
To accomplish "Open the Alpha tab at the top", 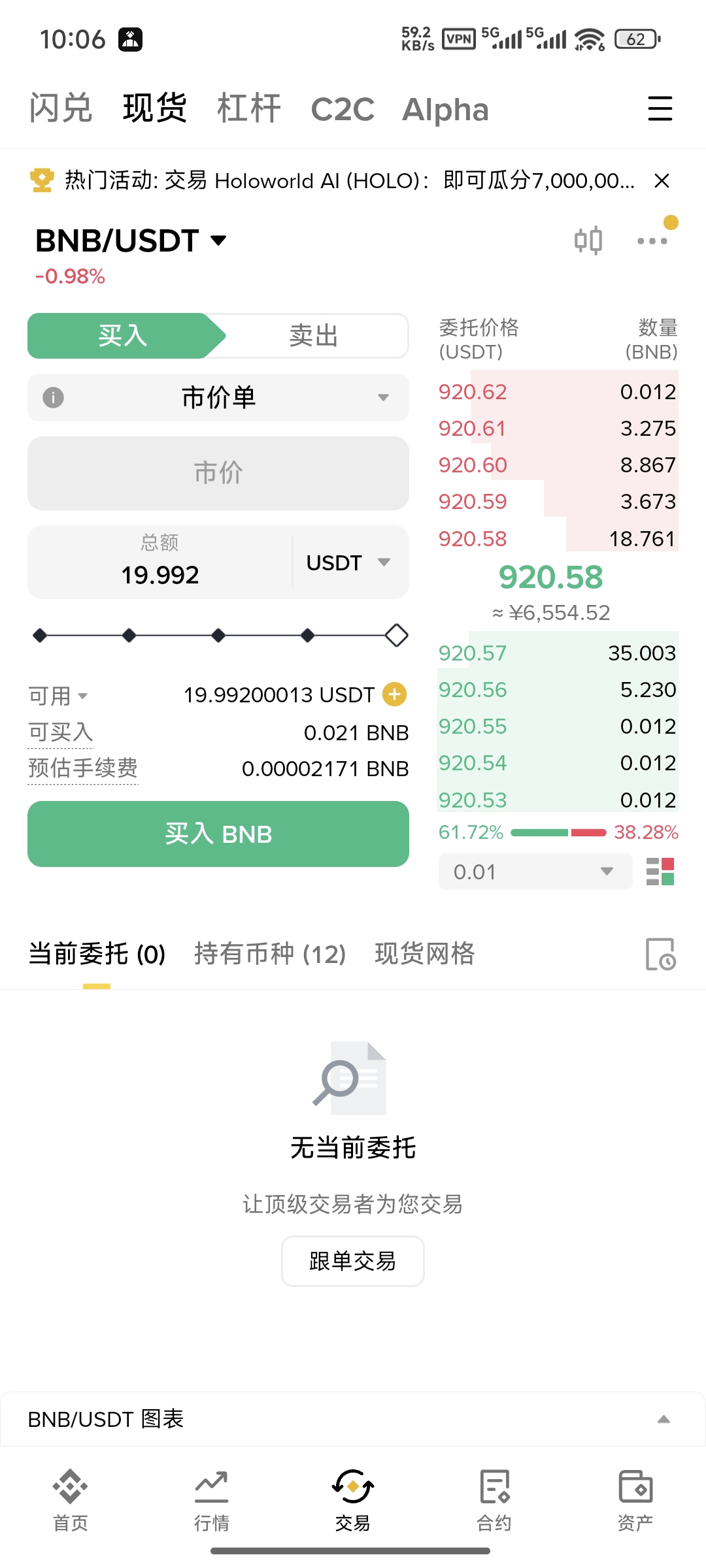I will tap(445, 108).
